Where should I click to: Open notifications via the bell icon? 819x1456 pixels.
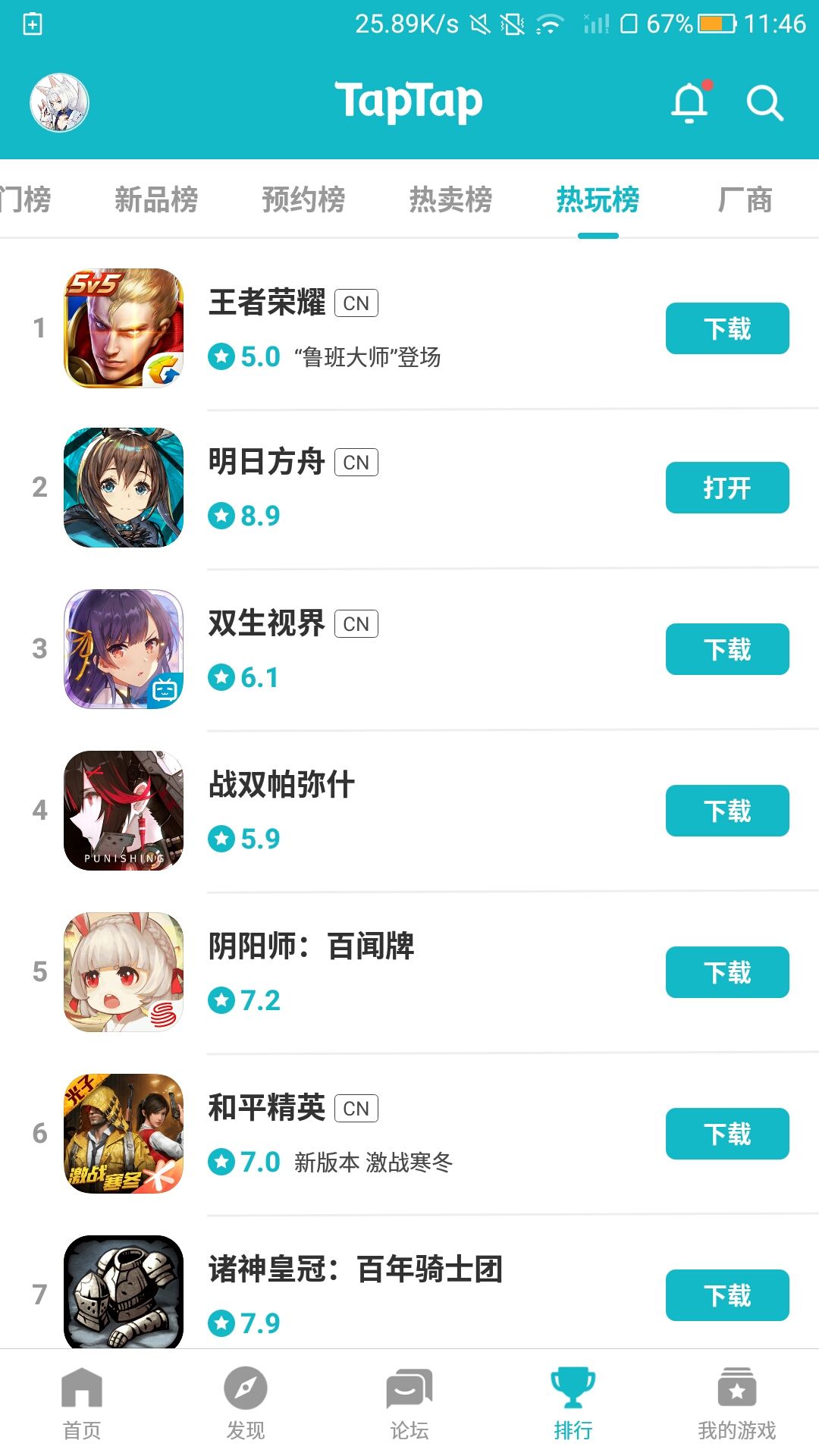pos(689,103)
